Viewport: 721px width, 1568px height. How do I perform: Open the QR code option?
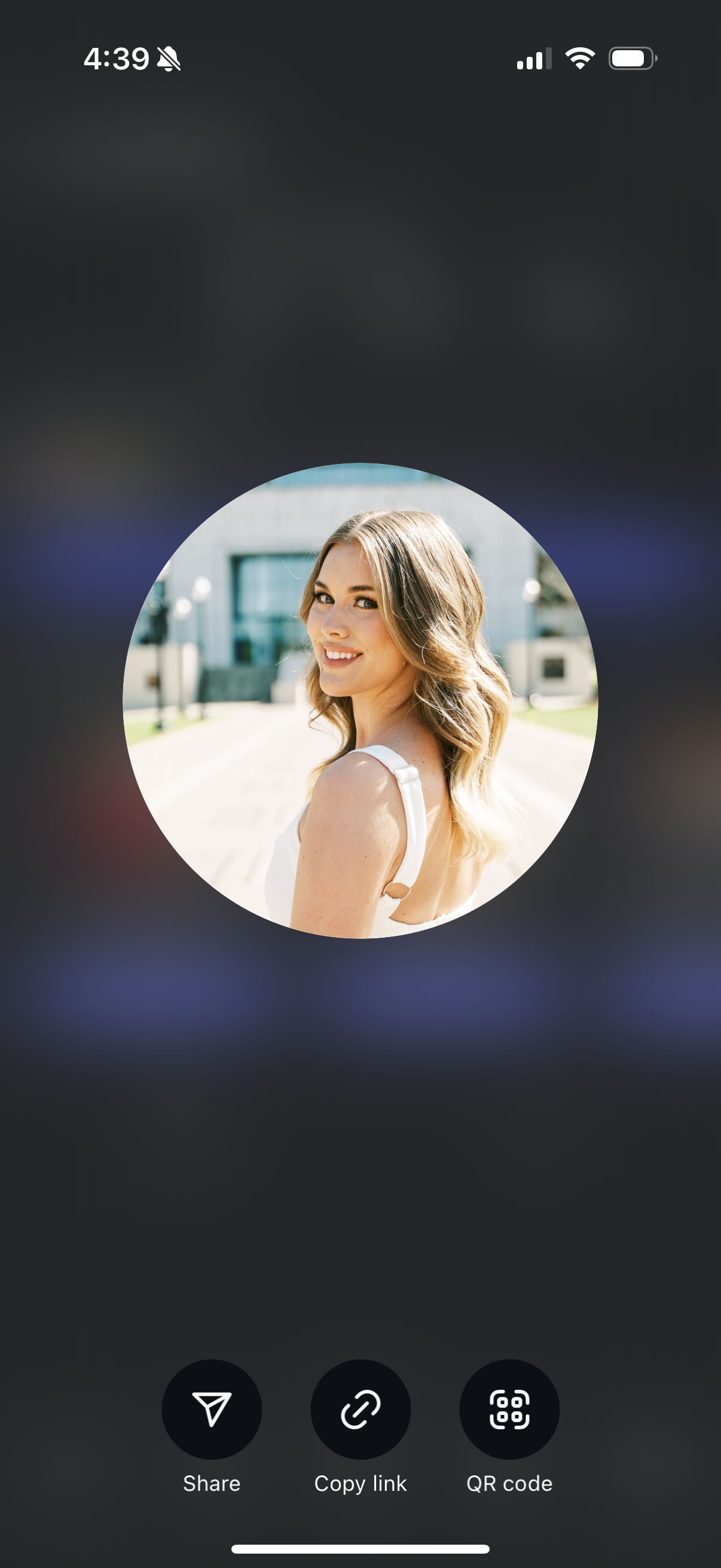click(509, 1408)
